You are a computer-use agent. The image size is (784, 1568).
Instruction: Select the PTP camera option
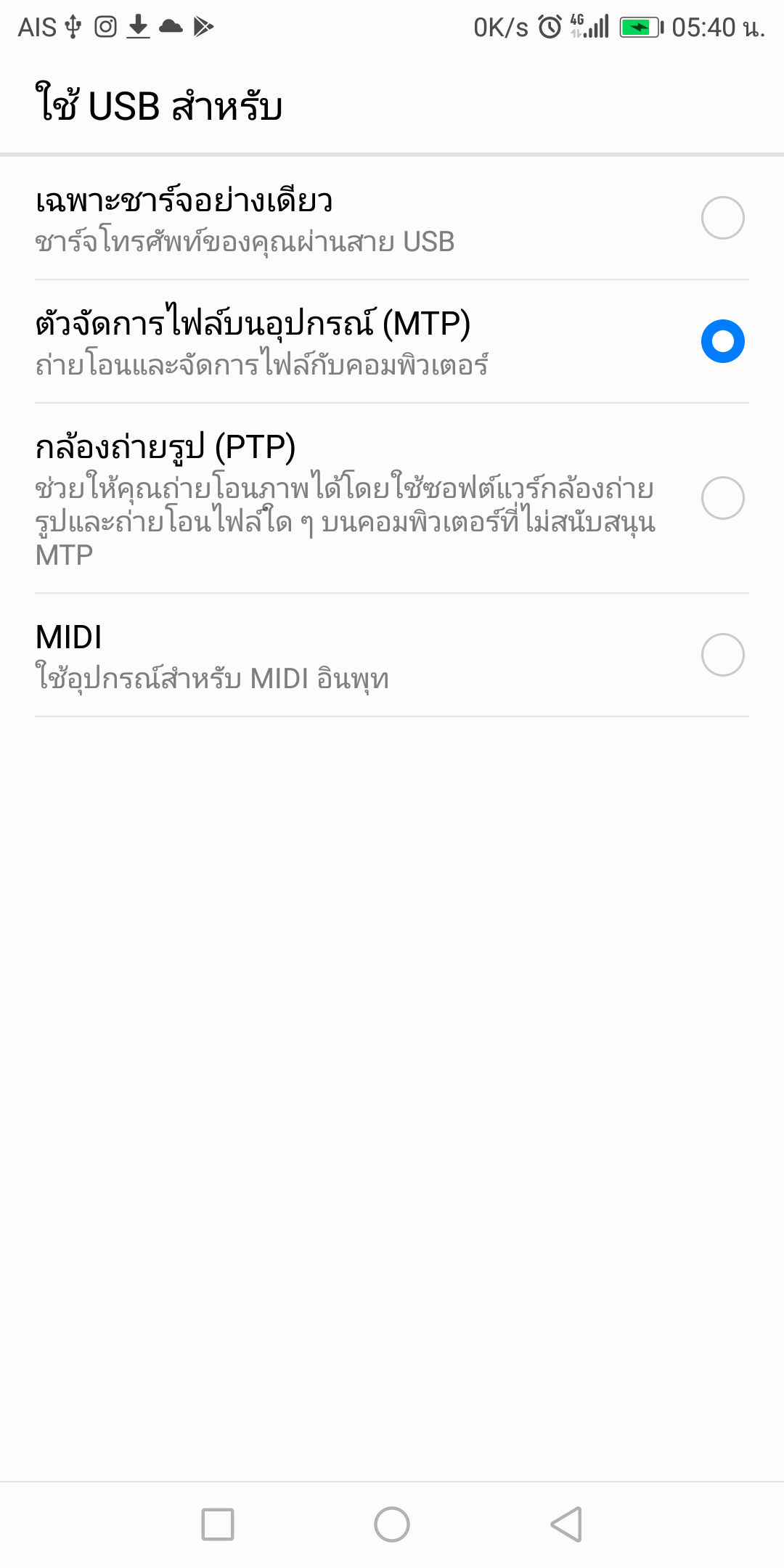(x=392, y=499)
